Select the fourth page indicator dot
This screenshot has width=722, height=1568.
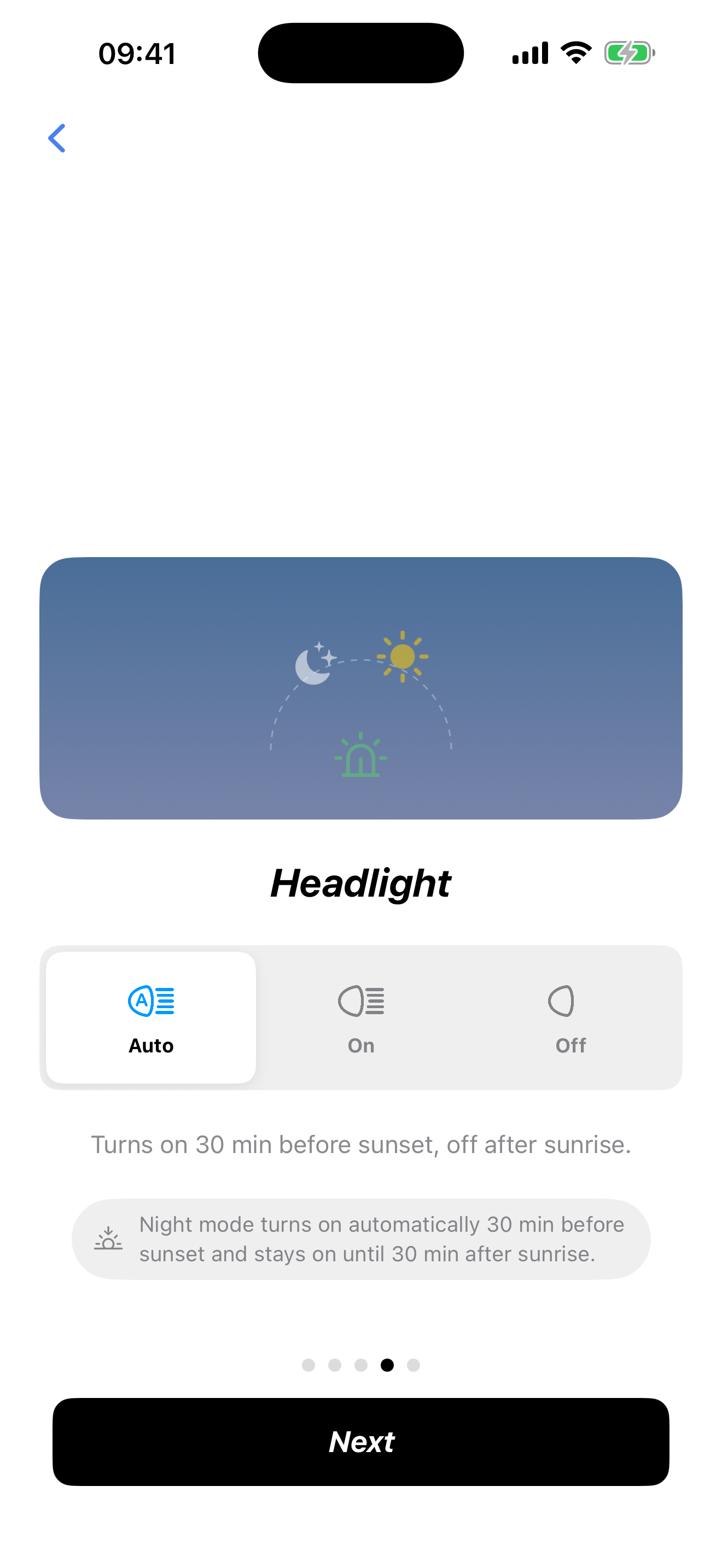click(387, 1365)
